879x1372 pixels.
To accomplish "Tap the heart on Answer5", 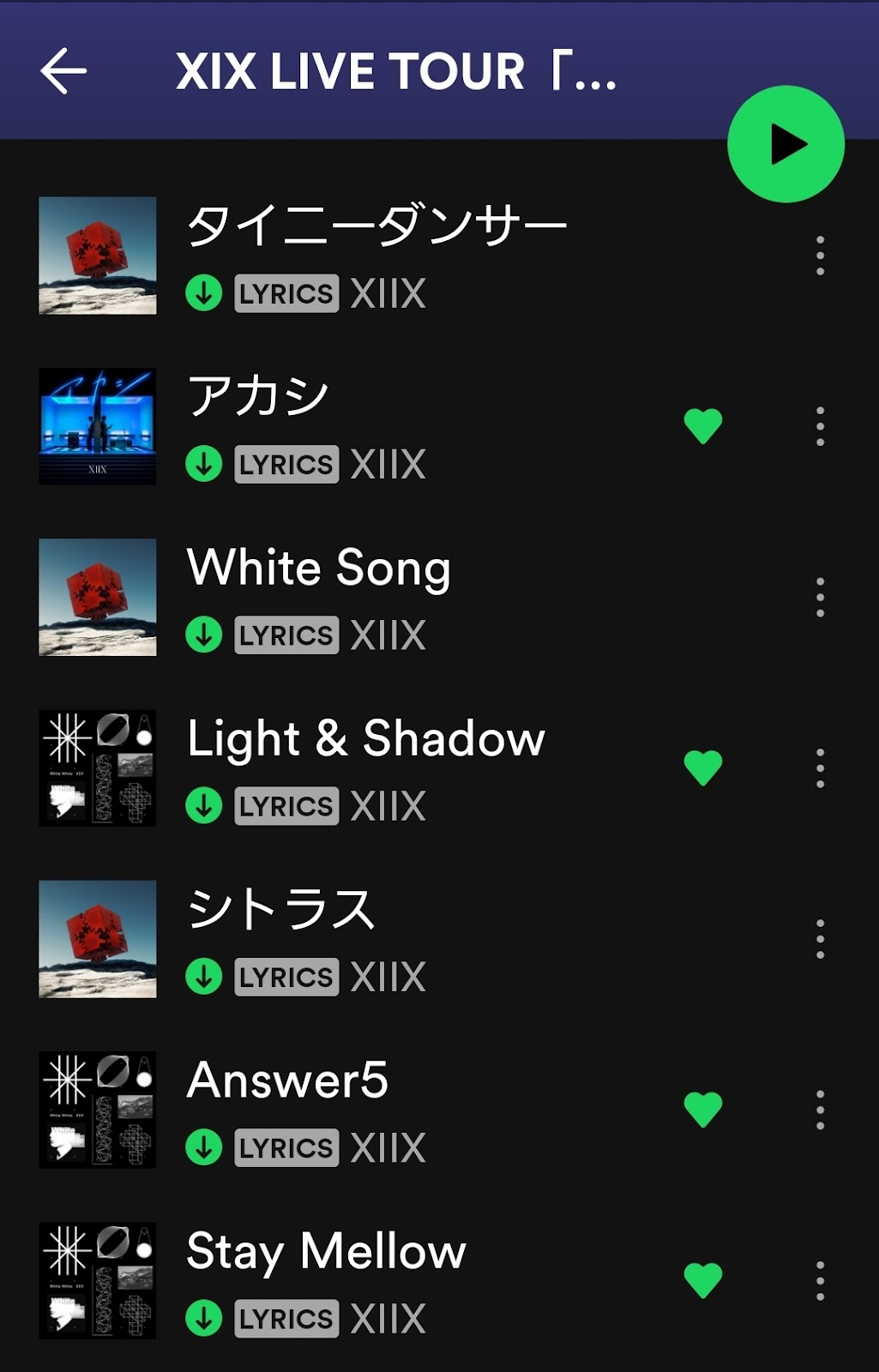I will click(703, 1110).
